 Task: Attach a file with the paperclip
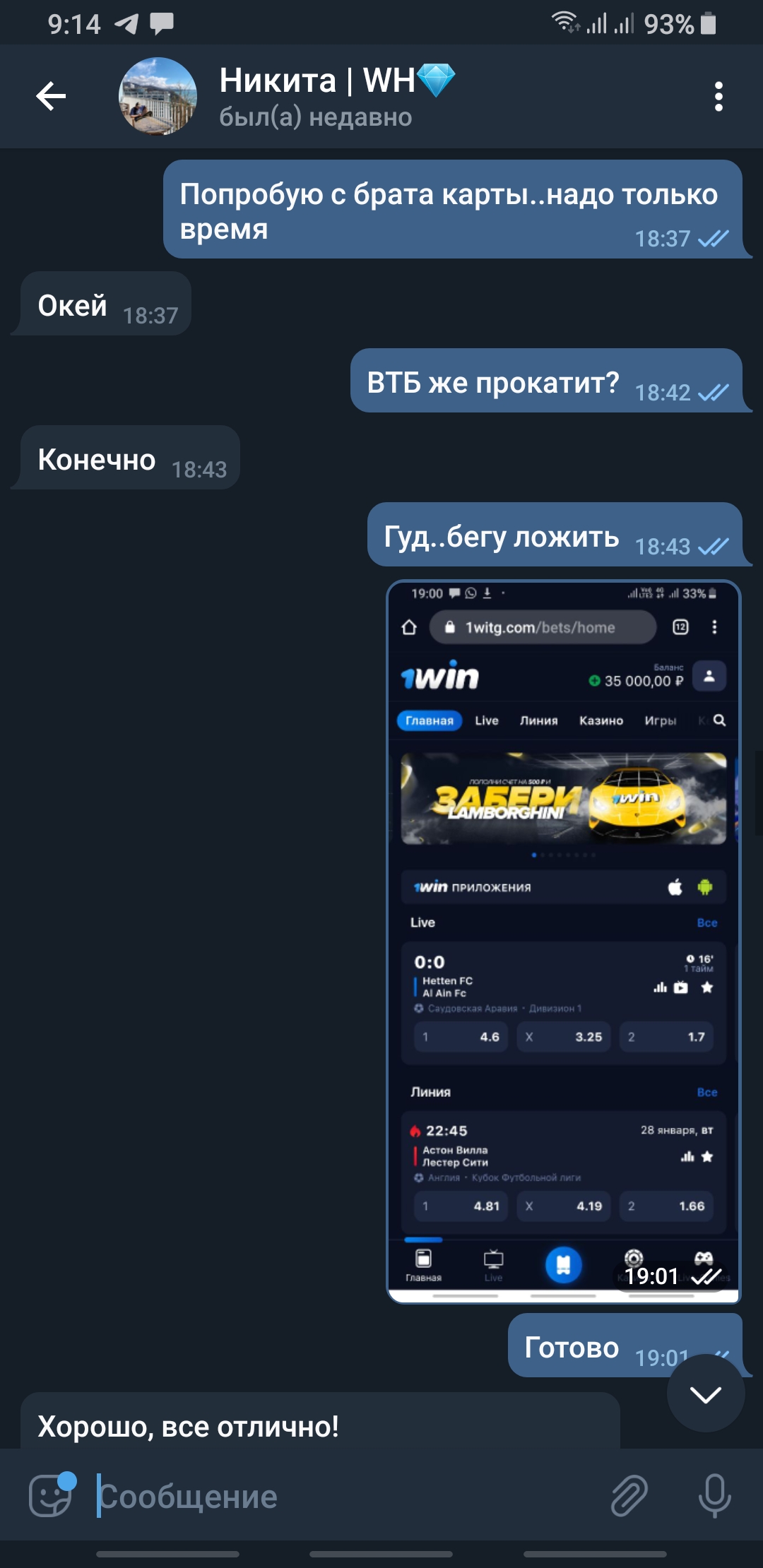pyautogui.click(x=629, y=1495)
